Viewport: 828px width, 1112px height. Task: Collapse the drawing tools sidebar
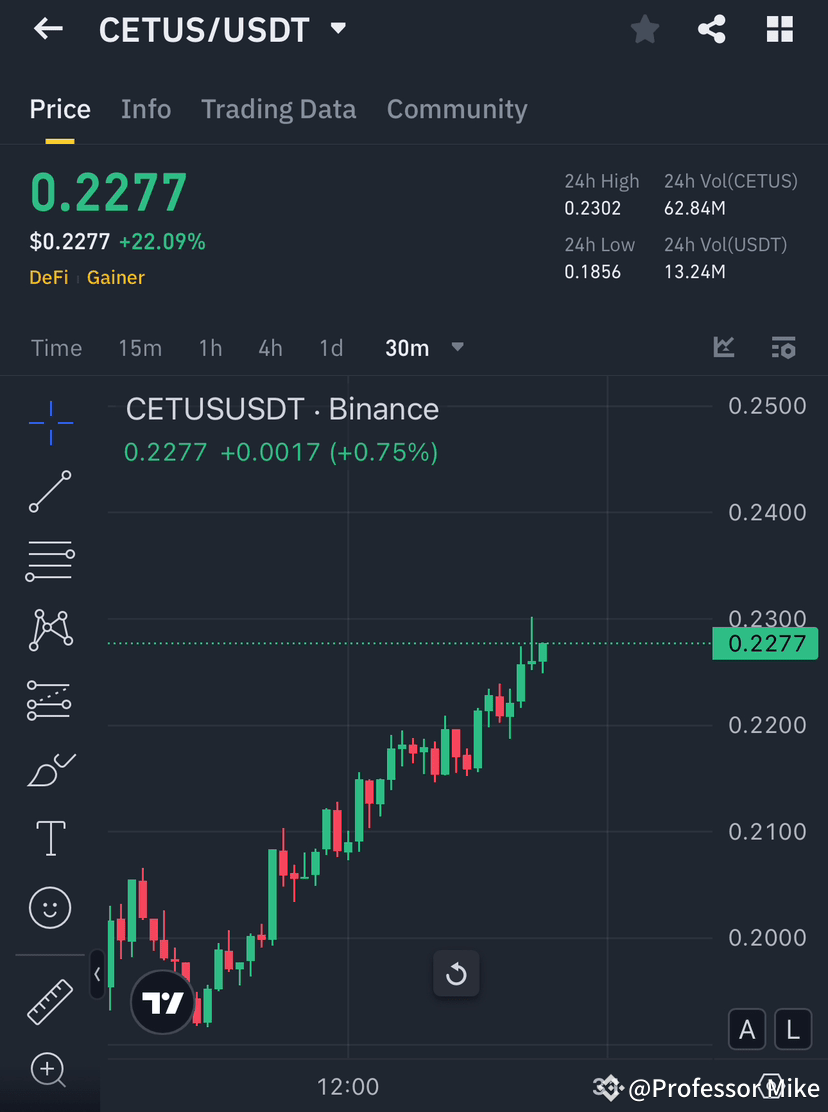97,975
